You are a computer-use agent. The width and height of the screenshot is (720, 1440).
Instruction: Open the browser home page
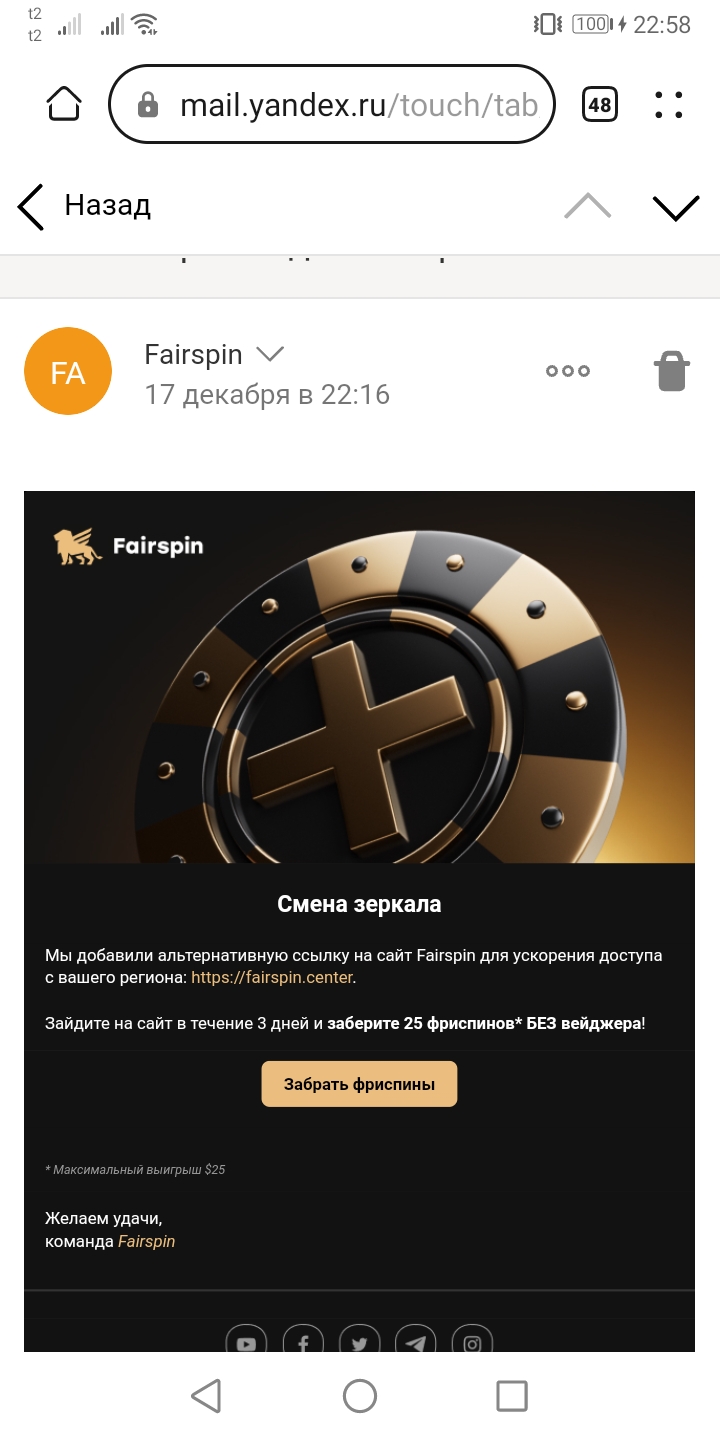coord(64,104)
